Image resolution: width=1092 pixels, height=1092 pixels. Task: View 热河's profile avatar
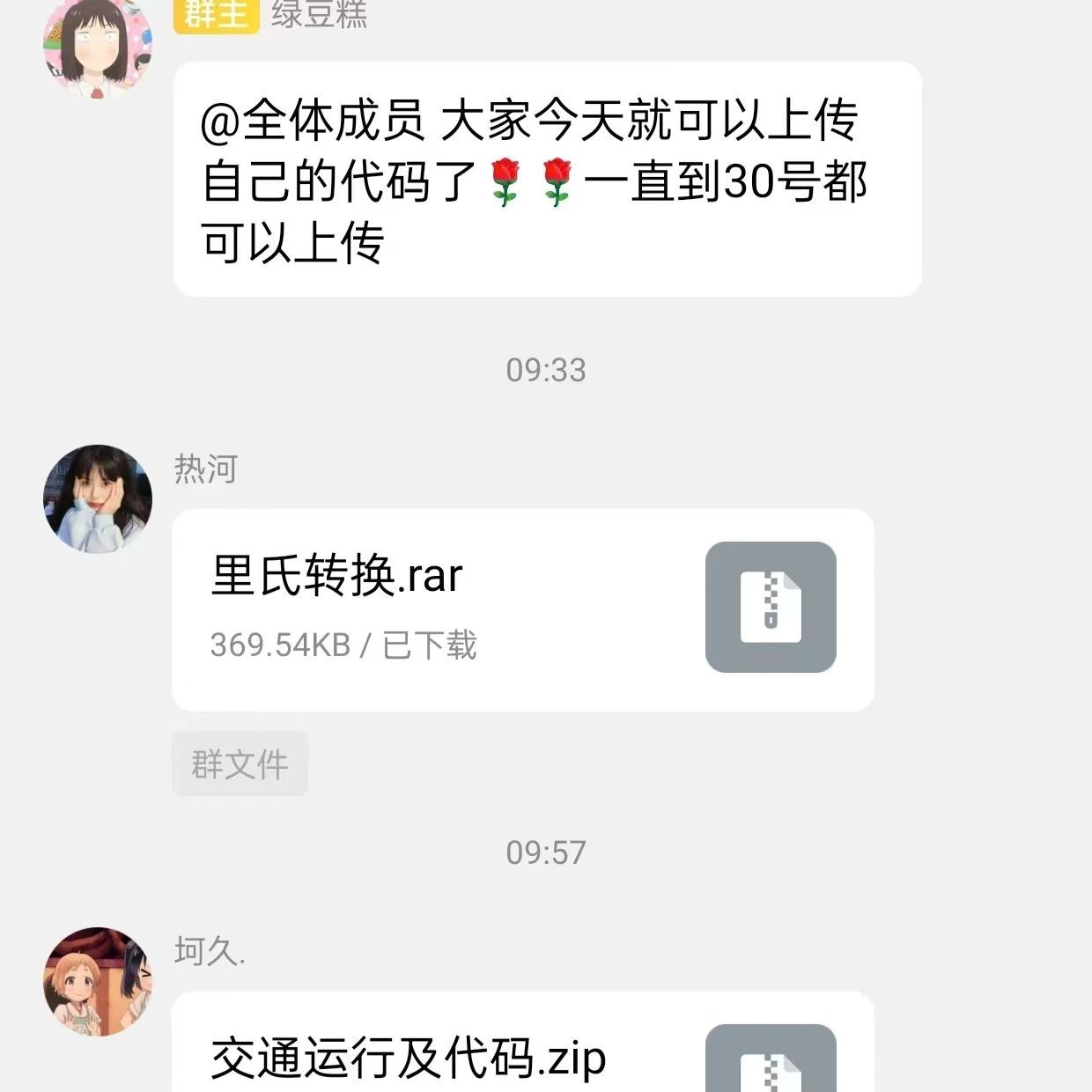98,499
